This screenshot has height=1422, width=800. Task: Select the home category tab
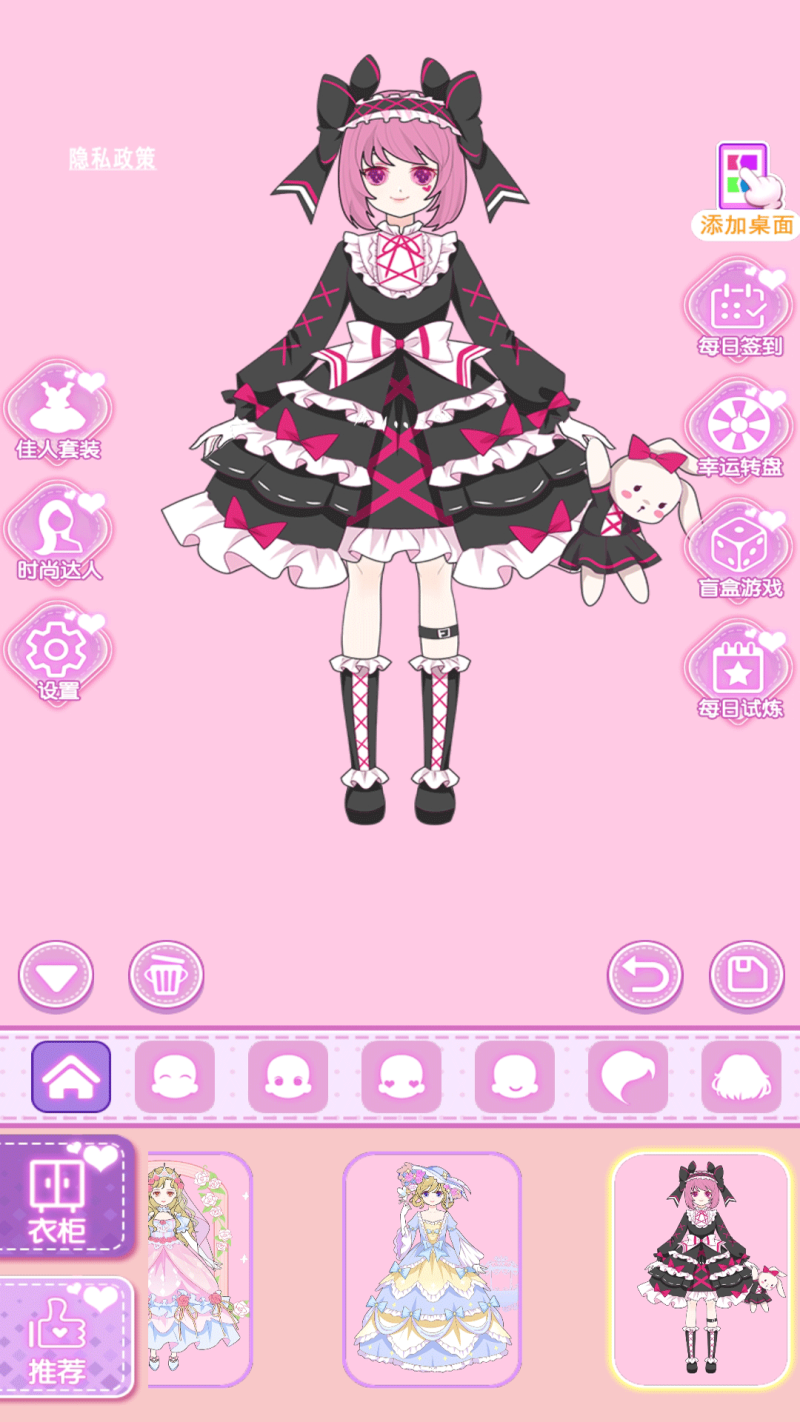71,1077
